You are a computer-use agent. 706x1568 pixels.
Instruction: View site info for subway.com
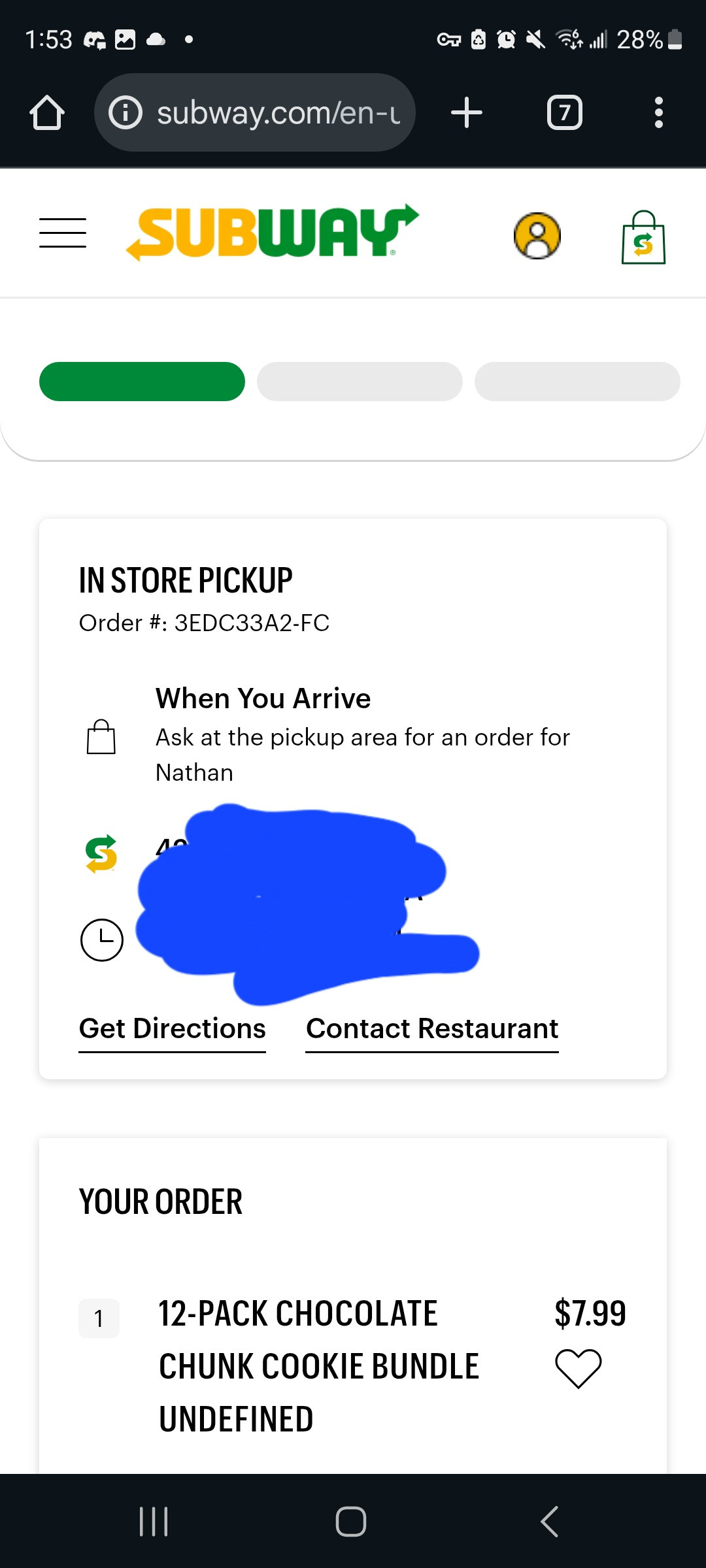pyautogui.click(x=126, y=113)
